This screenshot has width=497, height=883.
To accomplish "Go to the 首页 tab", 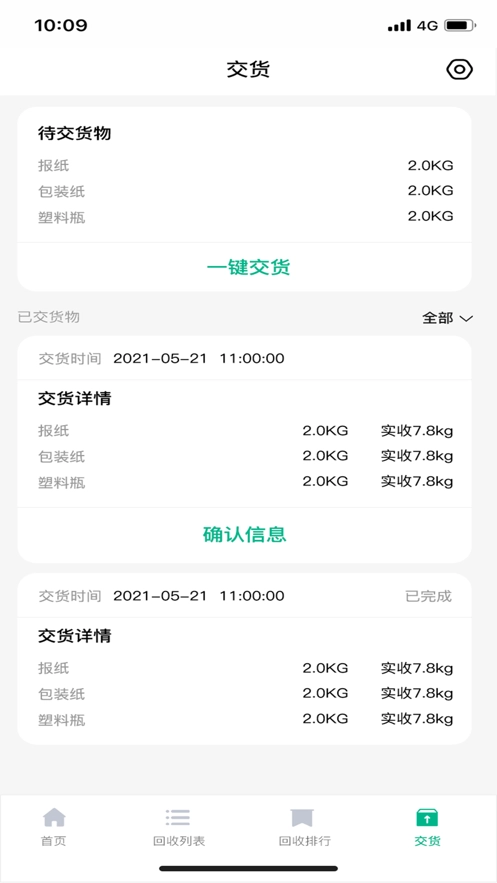I will (x=54, y=827).
